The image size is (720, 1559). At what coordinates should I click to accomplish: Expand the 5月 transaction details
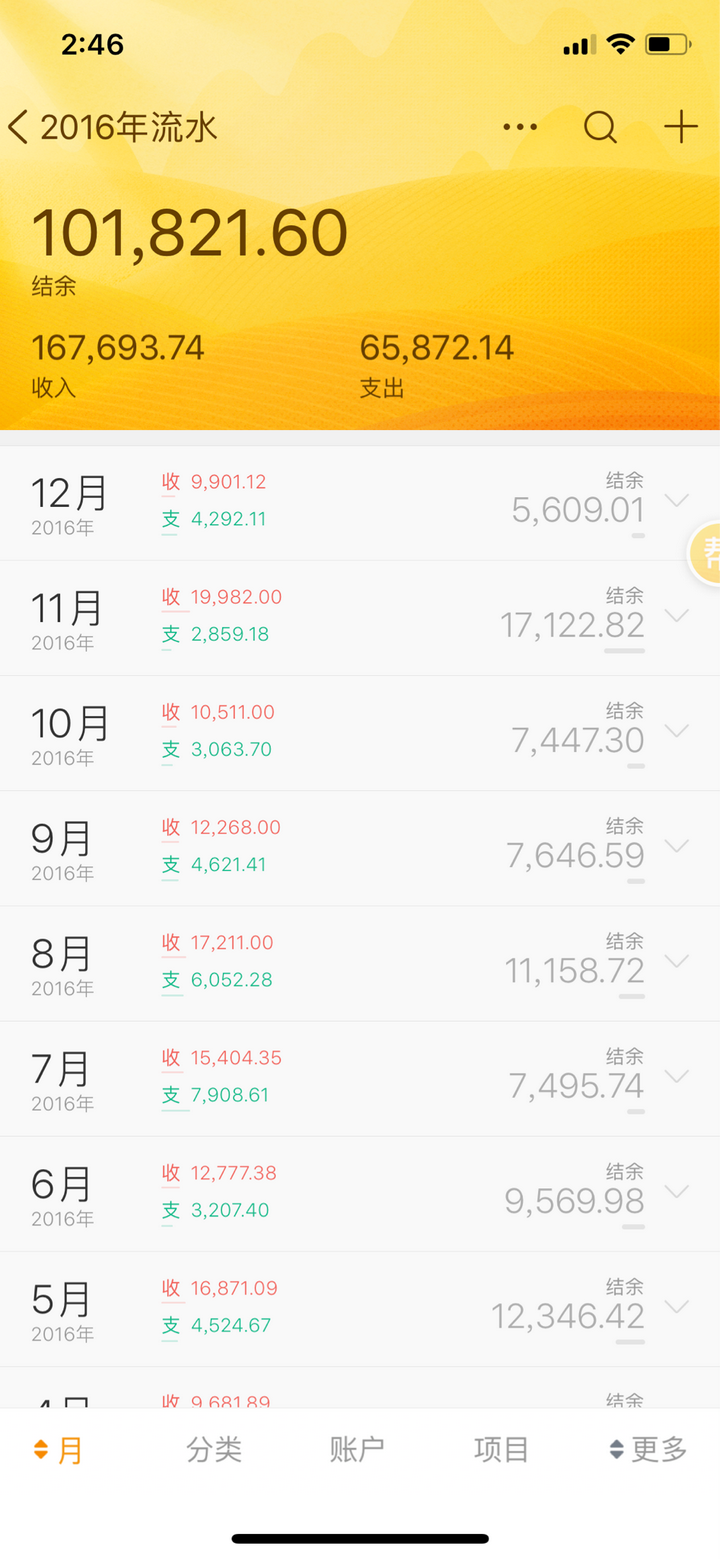coord(679,1308)
